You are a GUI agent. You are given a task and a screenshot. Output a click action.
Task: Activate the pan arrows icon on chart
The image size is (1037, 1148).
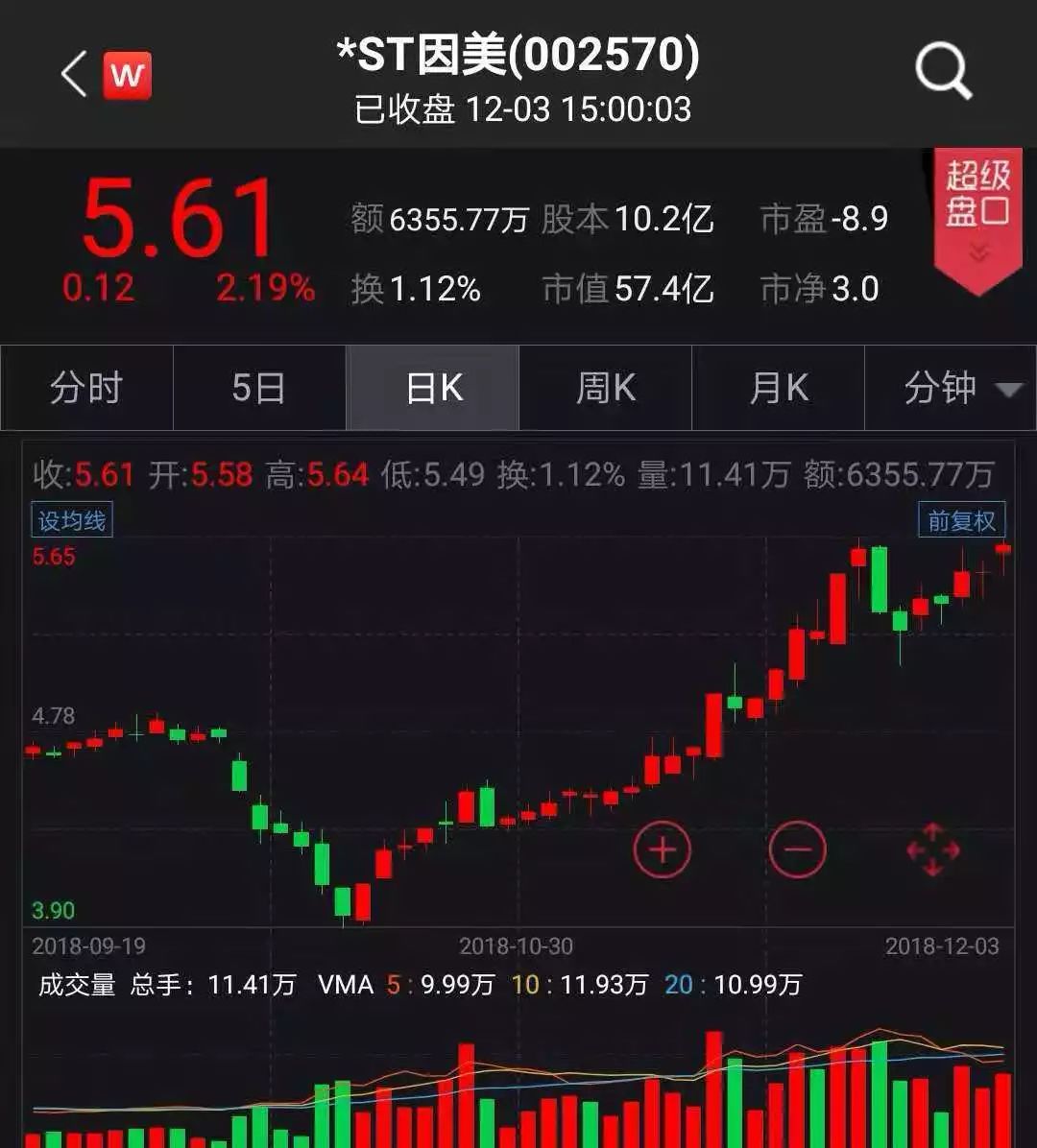933,849
